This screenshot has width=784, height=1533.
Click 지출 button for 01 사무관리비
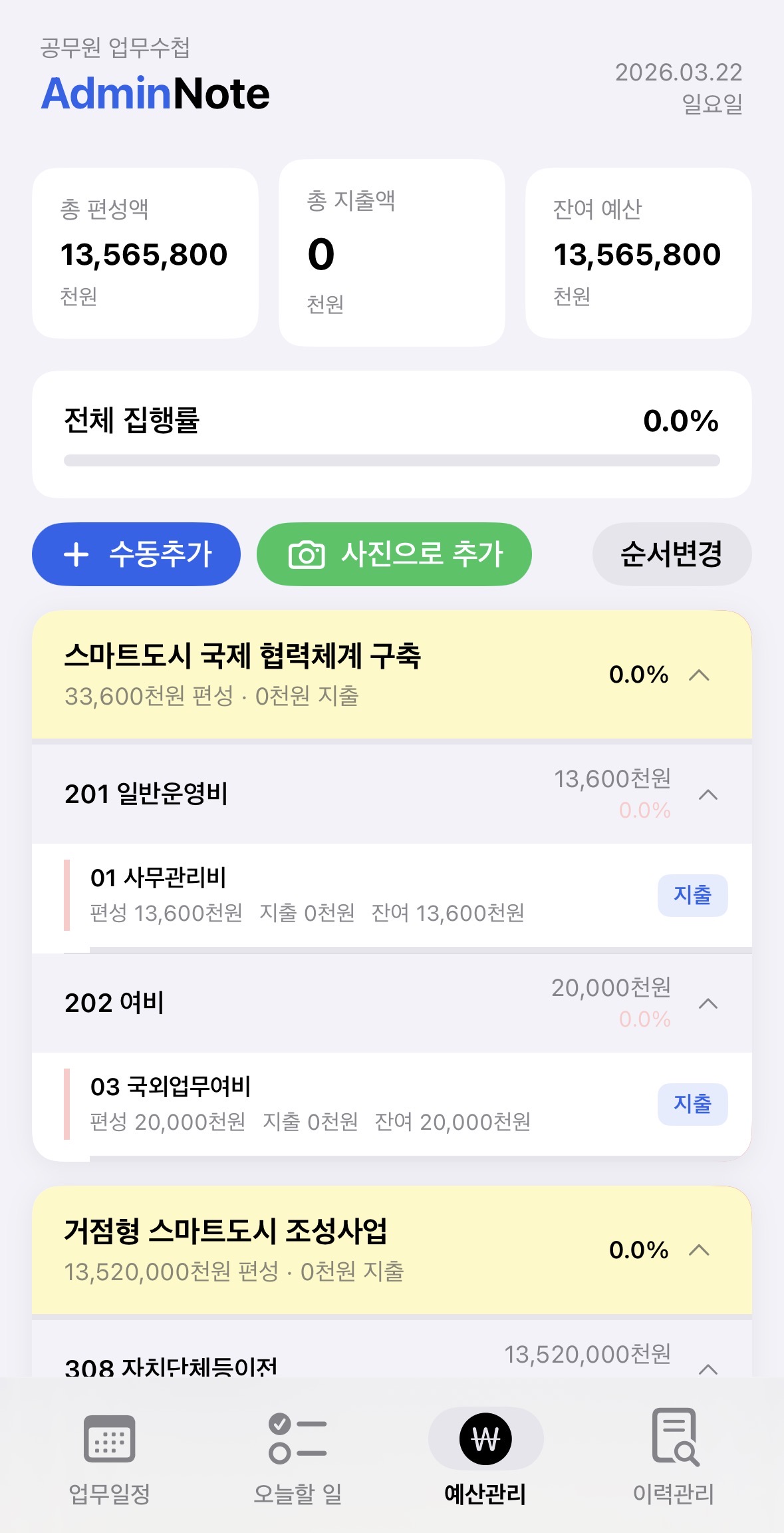coord(692,896)
